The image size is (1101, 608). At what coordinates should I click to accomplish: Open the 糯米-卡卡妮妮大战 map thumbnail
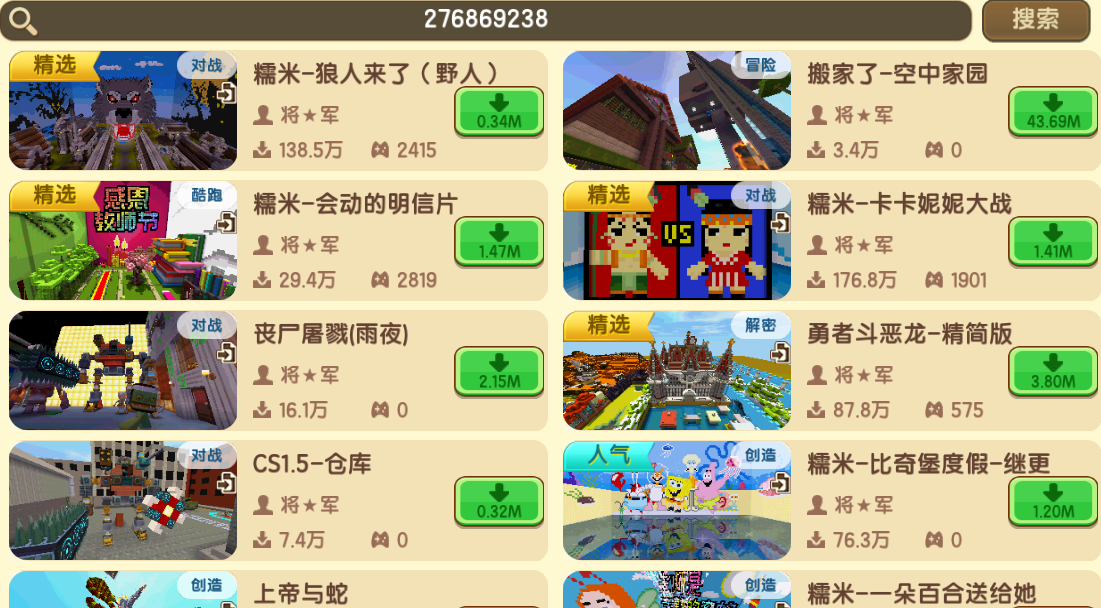676,241
